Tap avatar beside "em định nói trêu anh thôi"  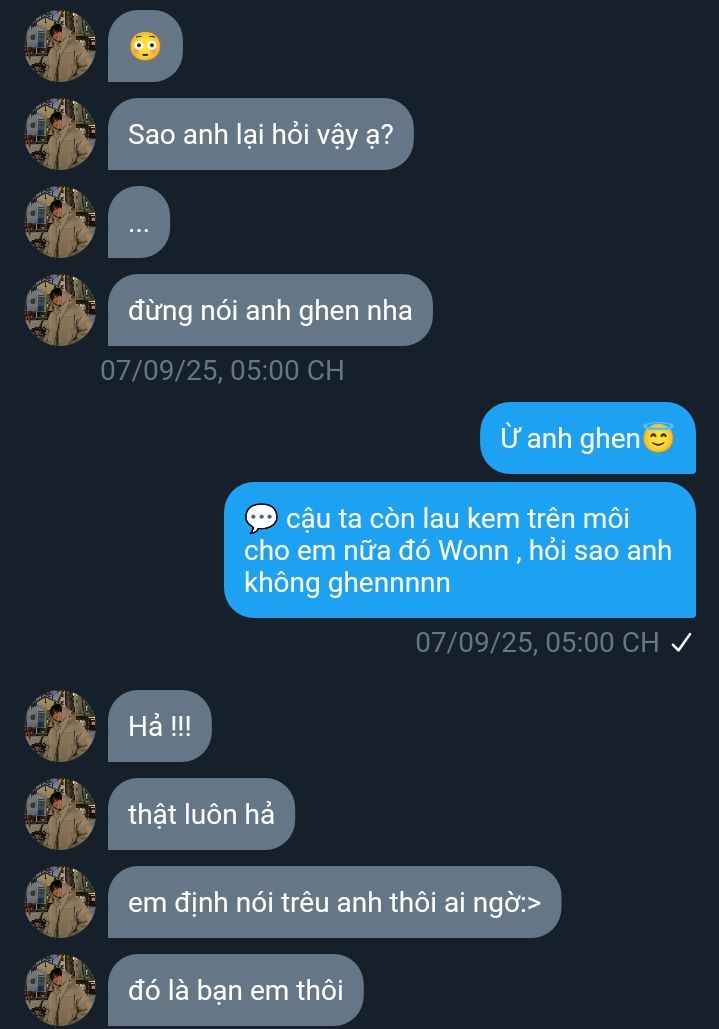point(60,902)
